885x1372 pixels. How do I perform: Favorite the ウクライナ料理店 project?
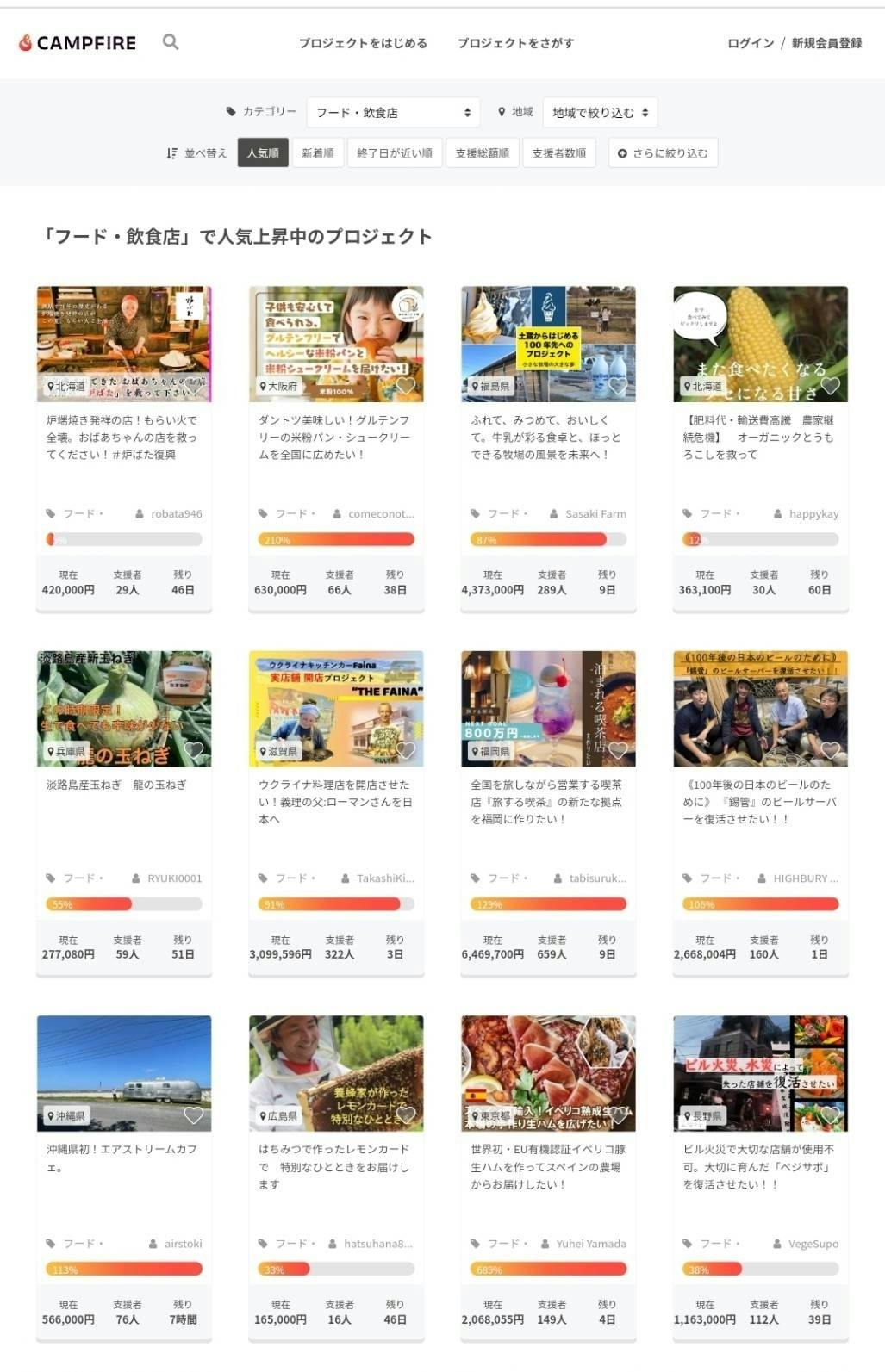pos(406,749)
